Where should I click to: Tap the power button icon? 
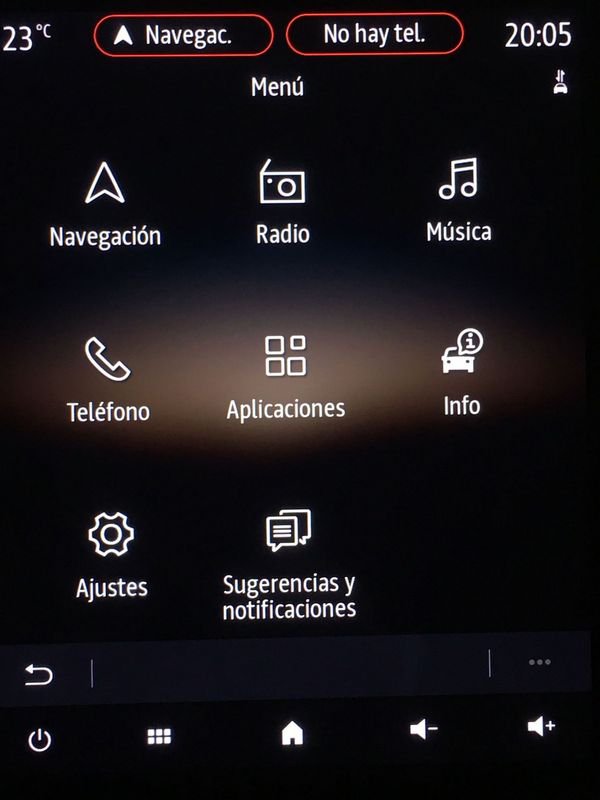[x=39, y=740]
